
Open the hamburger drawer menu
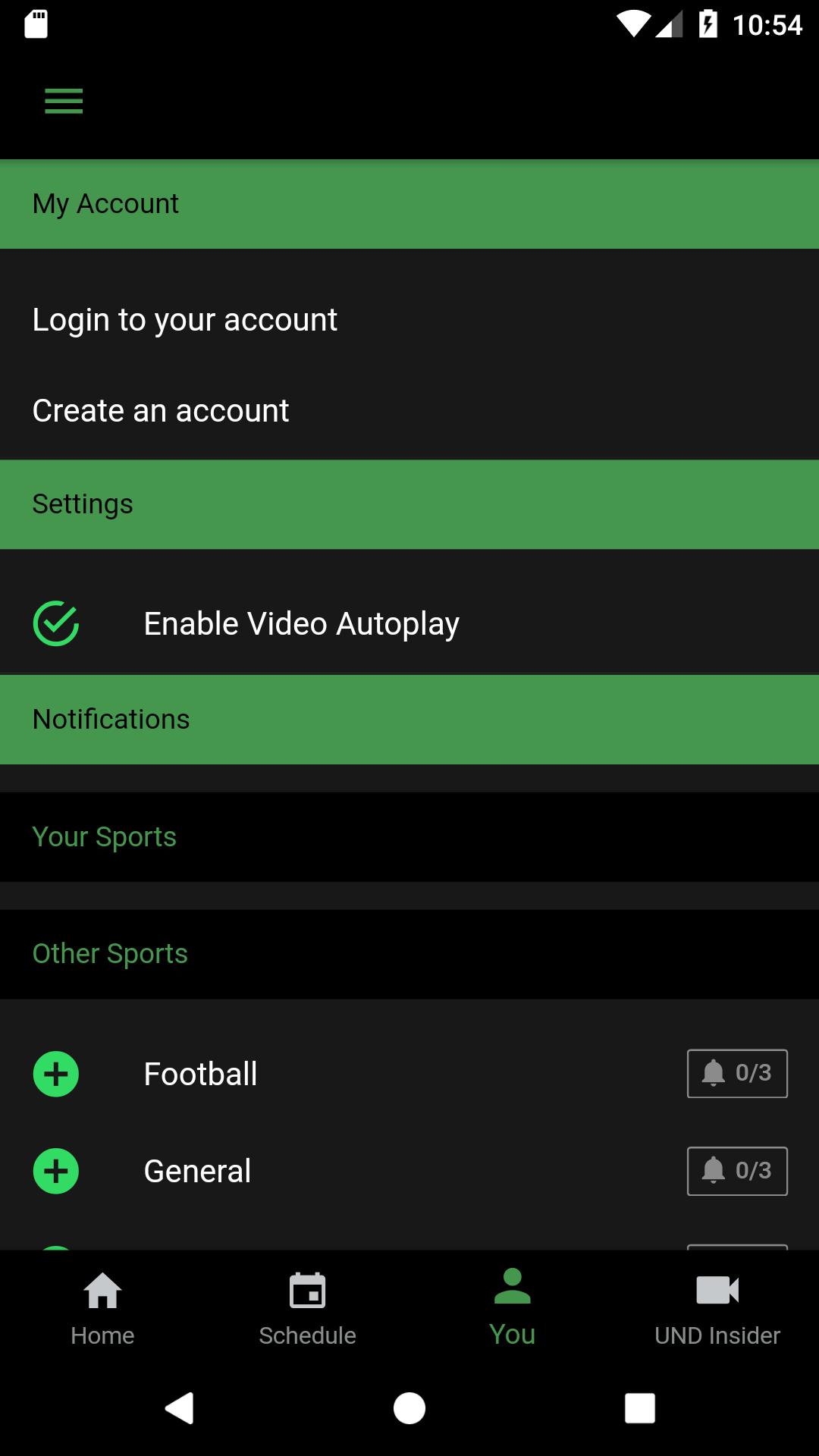point(64,101)
